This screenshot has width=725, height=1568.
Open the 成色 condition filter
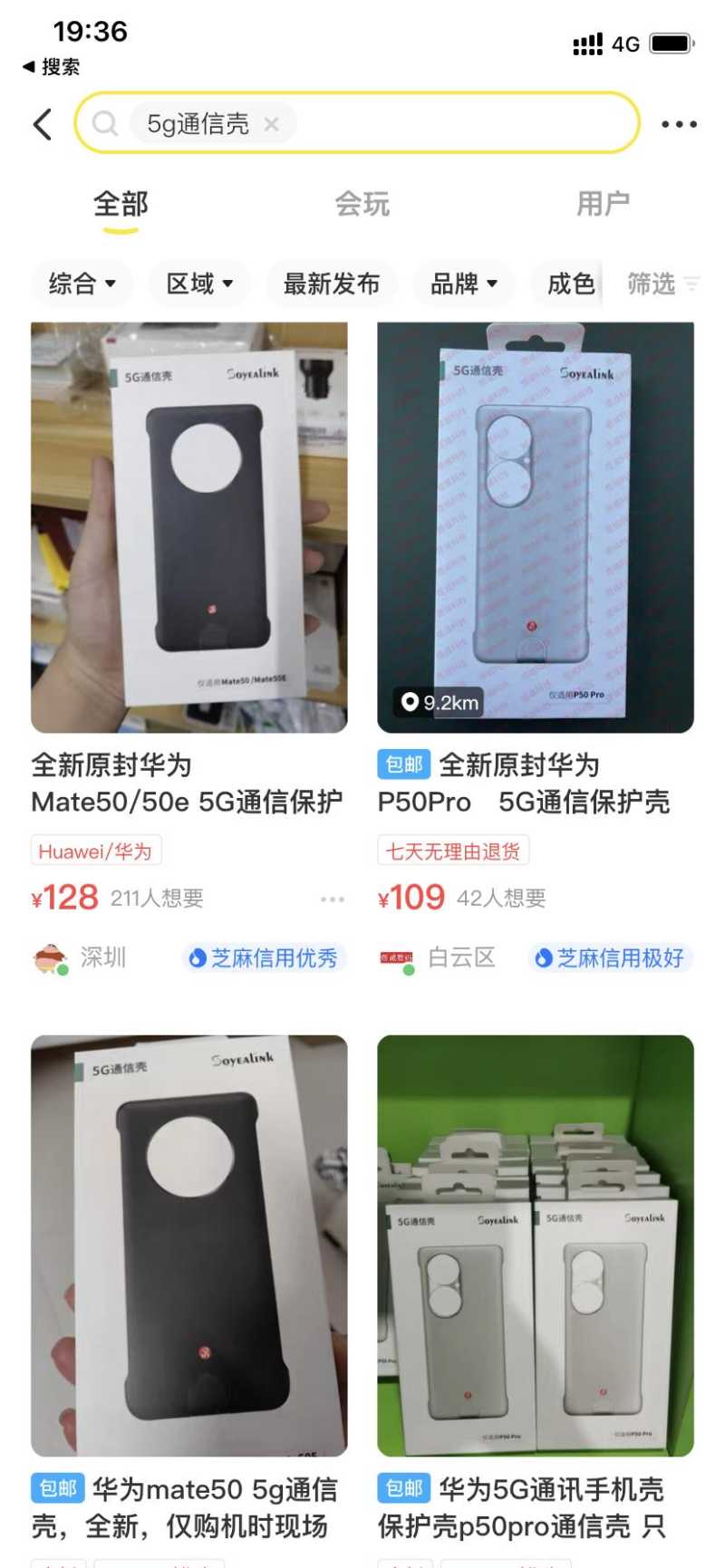point(570,284)
